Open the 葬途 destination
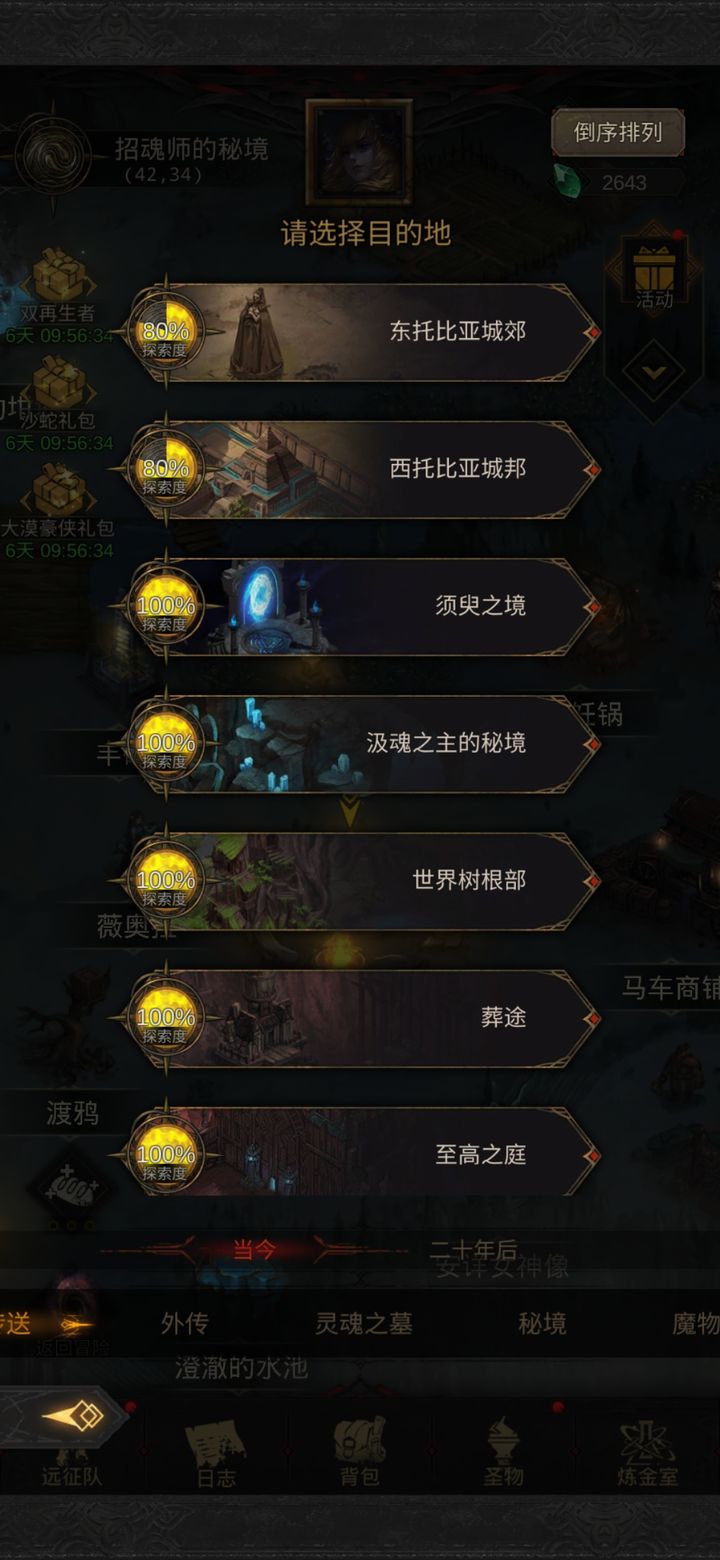The height and width of the screenshot is (1560, 720). click(x=380, y=1017)
